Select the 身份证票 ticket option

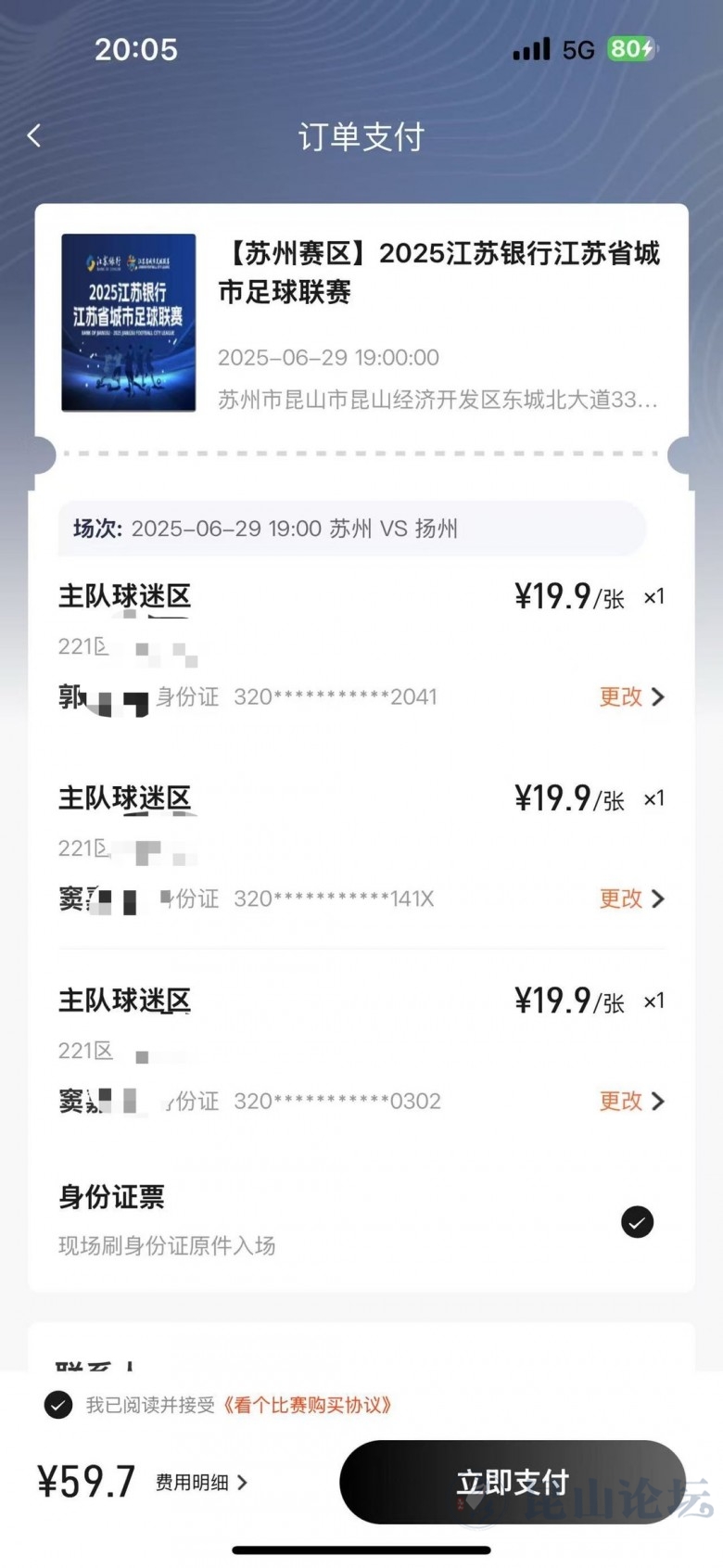tap(637, 1222)
